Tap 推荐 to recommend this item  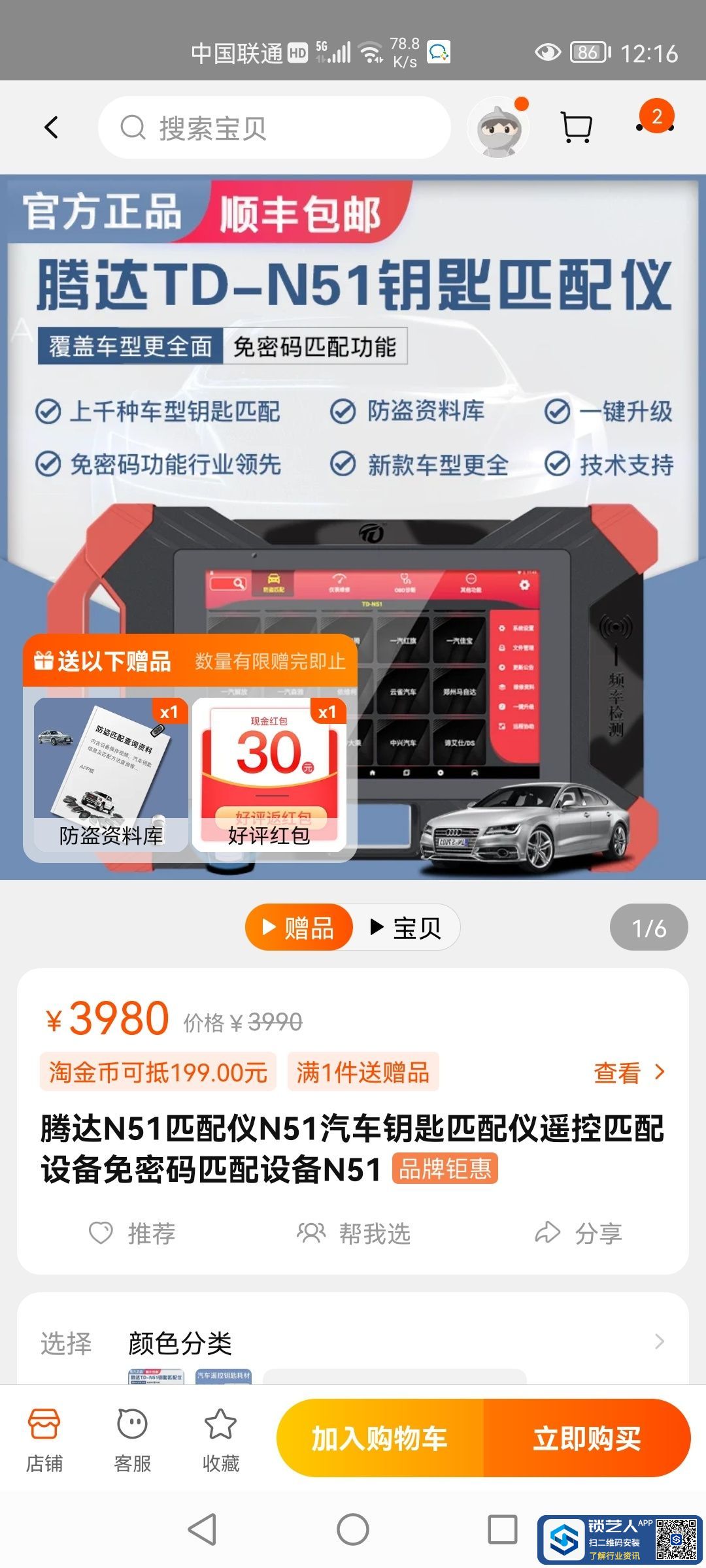pyautogui.click(x=133, y=1233)
